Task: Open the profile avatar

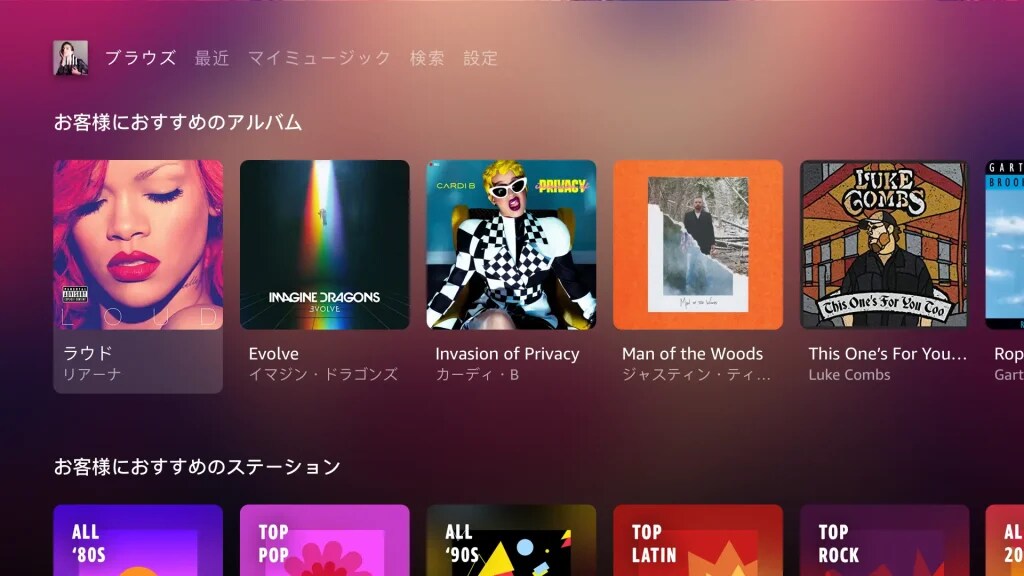Action: click(70, 58)
